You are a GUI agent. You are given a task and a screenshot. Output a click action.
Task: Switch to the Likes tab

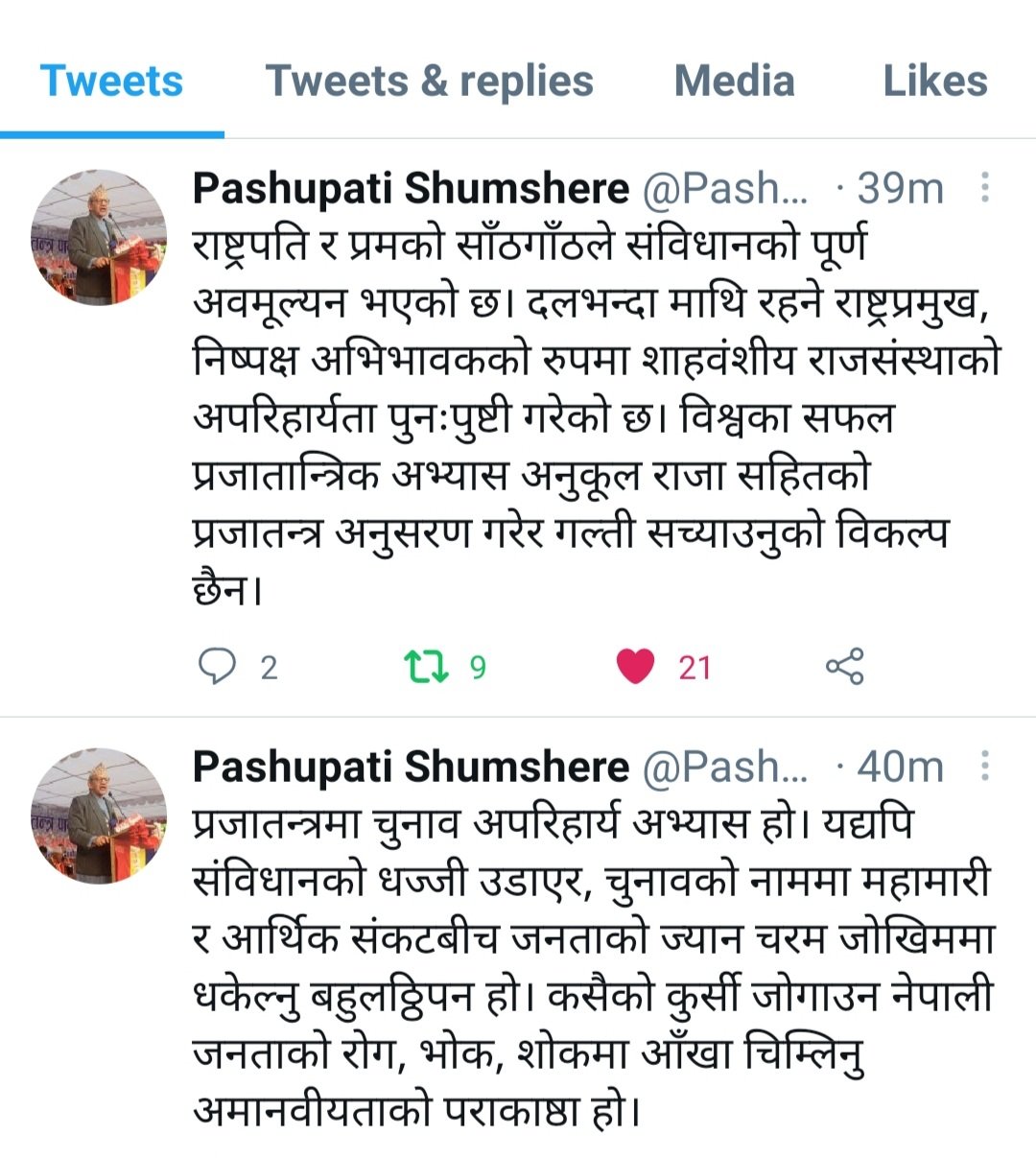click(934, 81)
